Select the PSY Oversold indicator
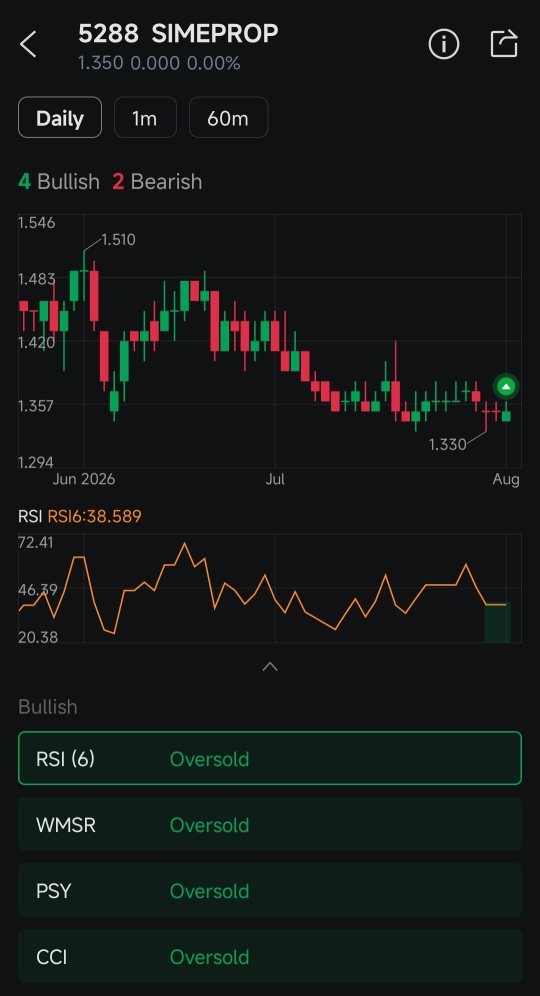Image resolution: width=540 pixels, height=996 pixels. 270,891
